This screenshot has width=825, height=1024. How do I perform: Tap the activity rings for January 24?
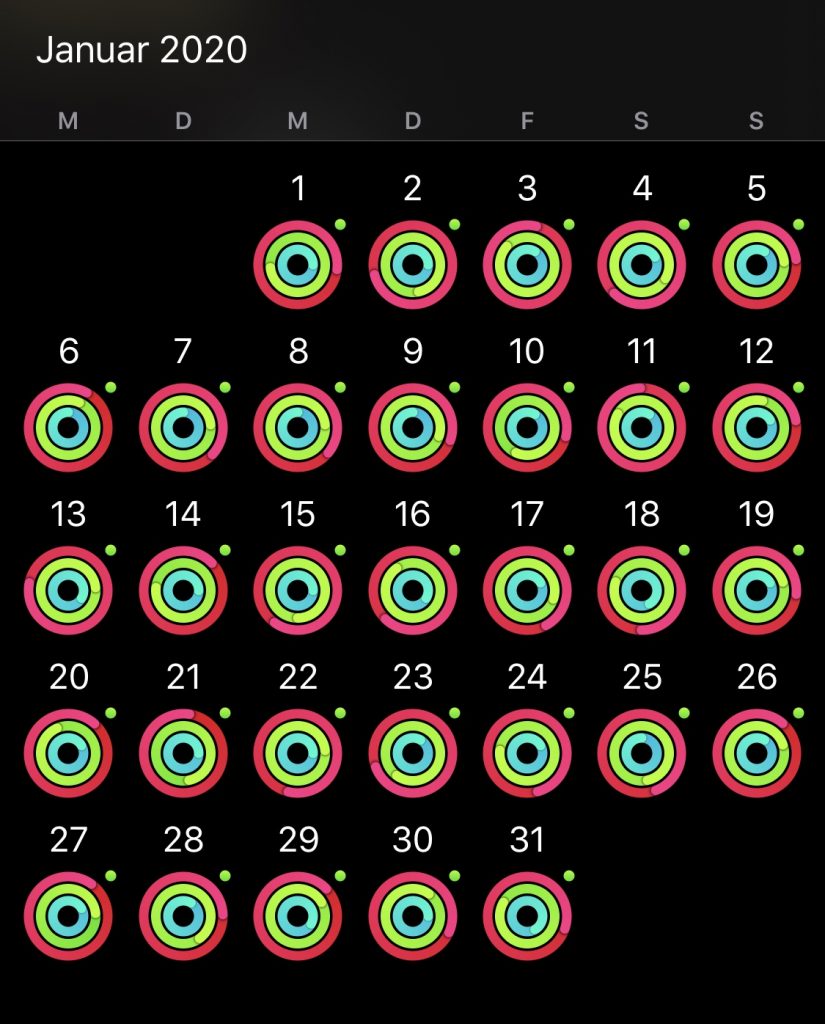[x=527, y=754]
